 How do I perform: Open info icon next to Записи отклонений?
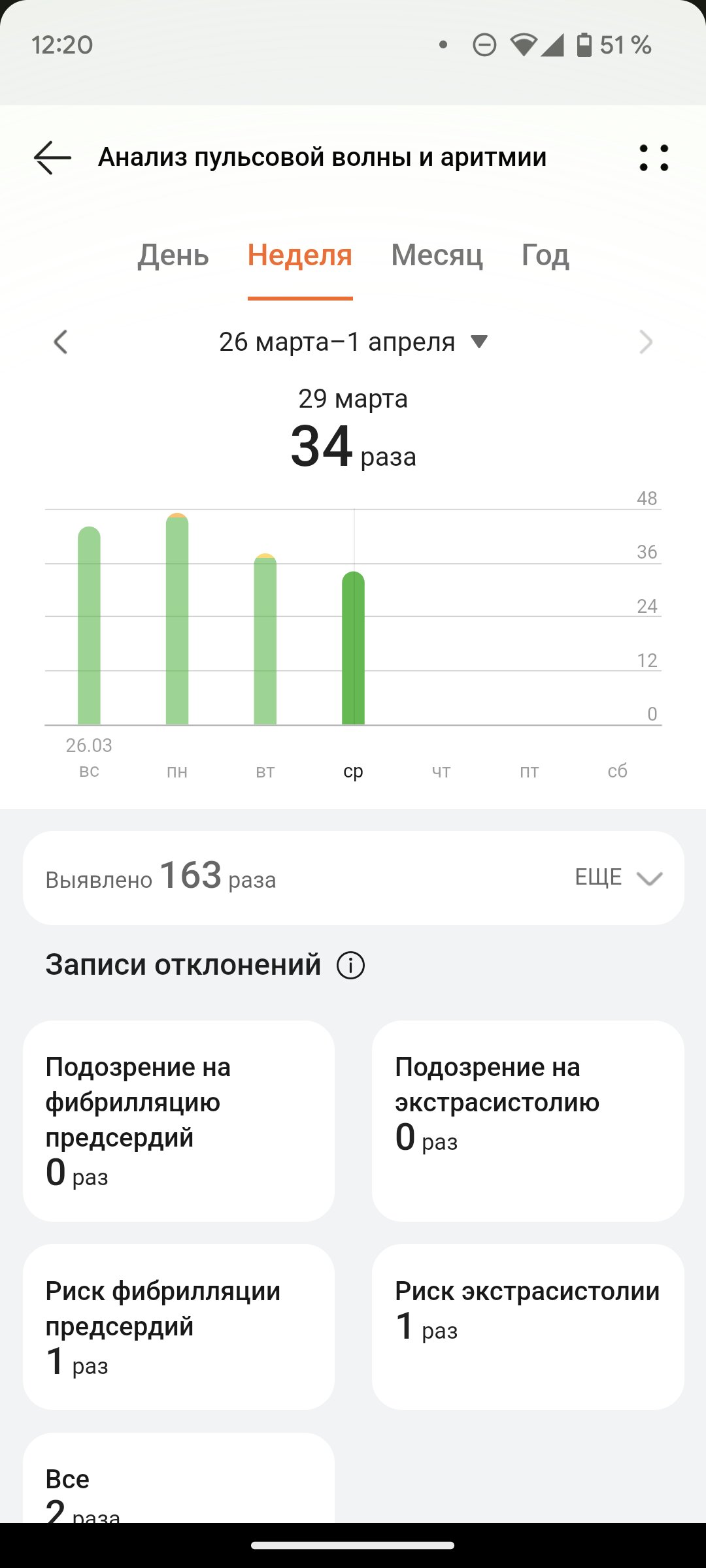click(350, 965)
